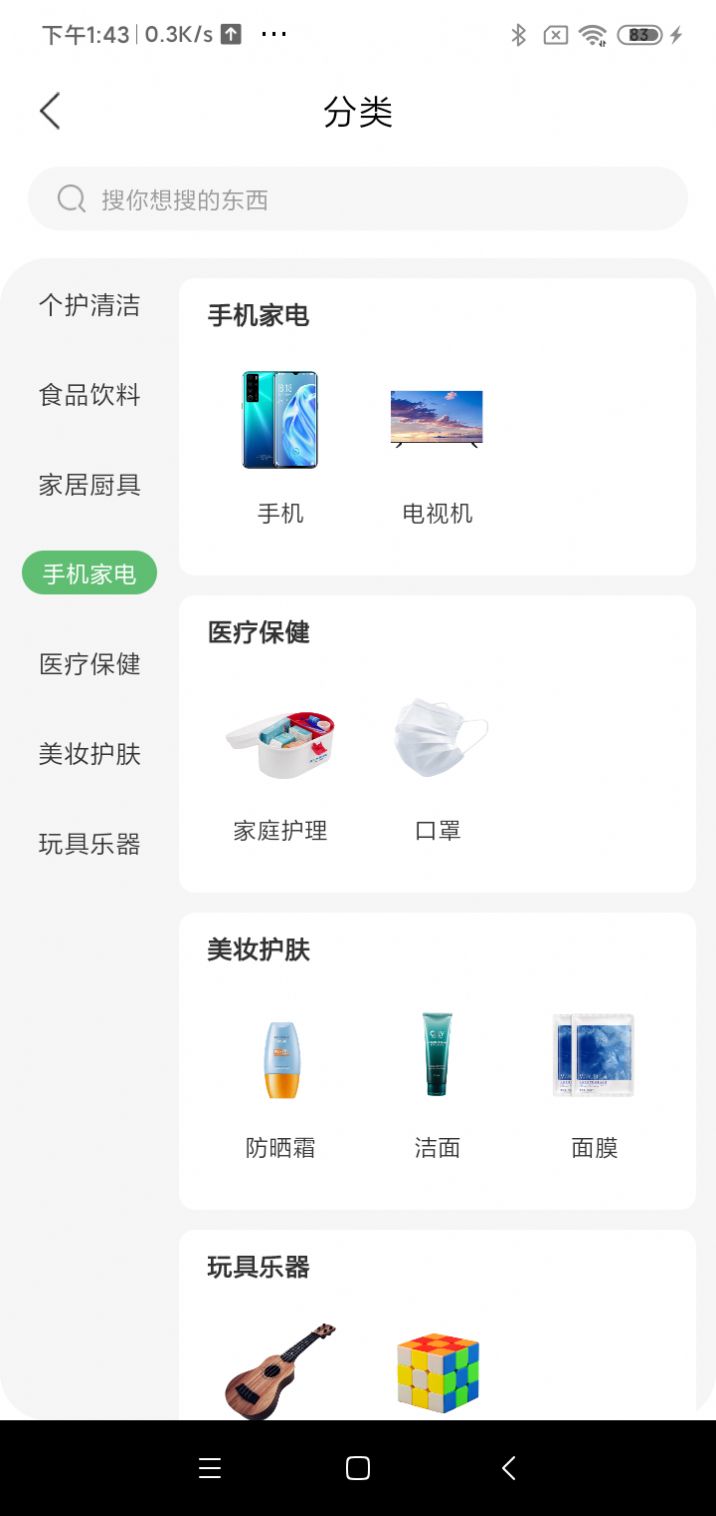This screenshot has height=1516, width=716.
Task: Open the system recent apps button
Action: coord(209,1468)
